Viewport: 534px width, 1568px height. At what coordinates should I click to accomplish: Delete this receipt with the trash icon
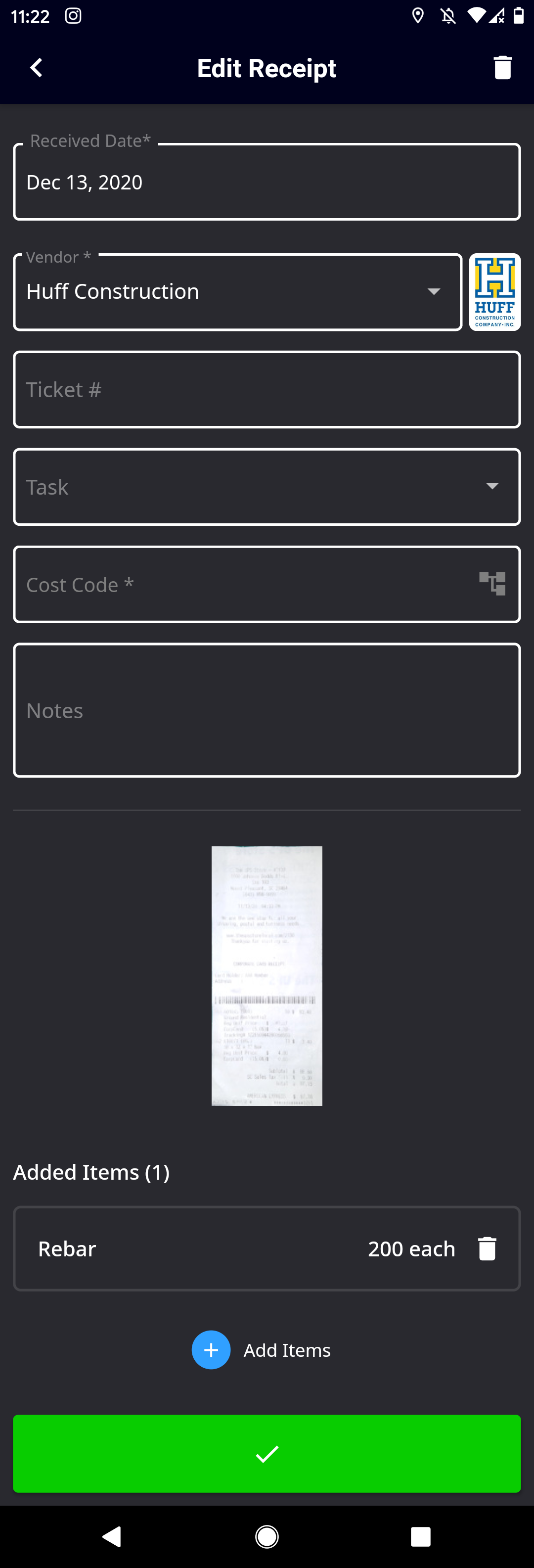pyautogui.click(x=502, y=68)
